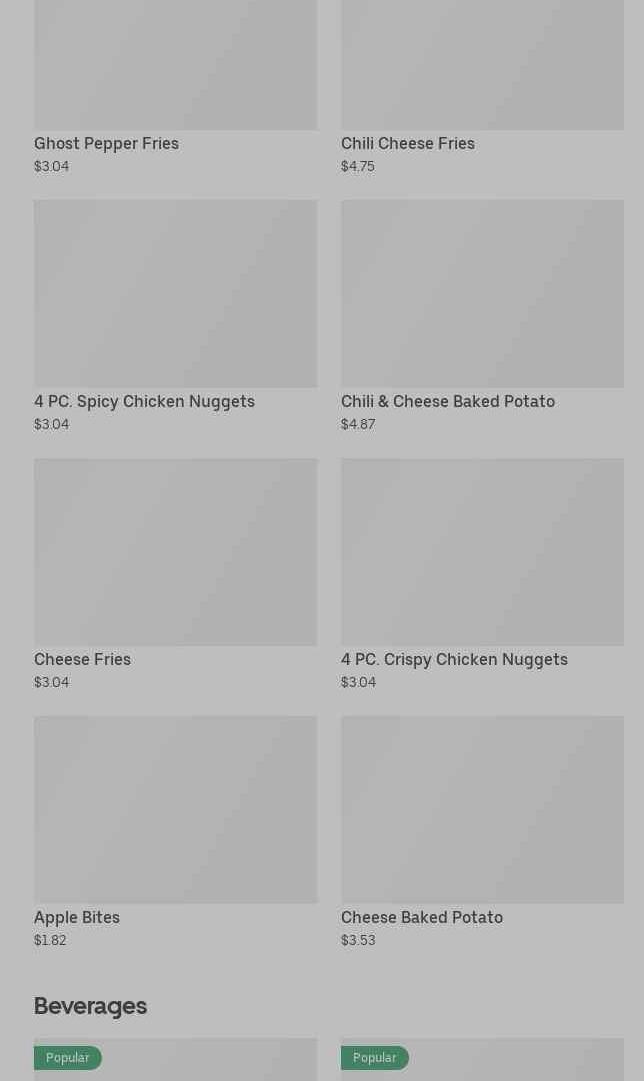
Task: Open the Ghost Pepper Fries item
Action: [x=175, y=87]
